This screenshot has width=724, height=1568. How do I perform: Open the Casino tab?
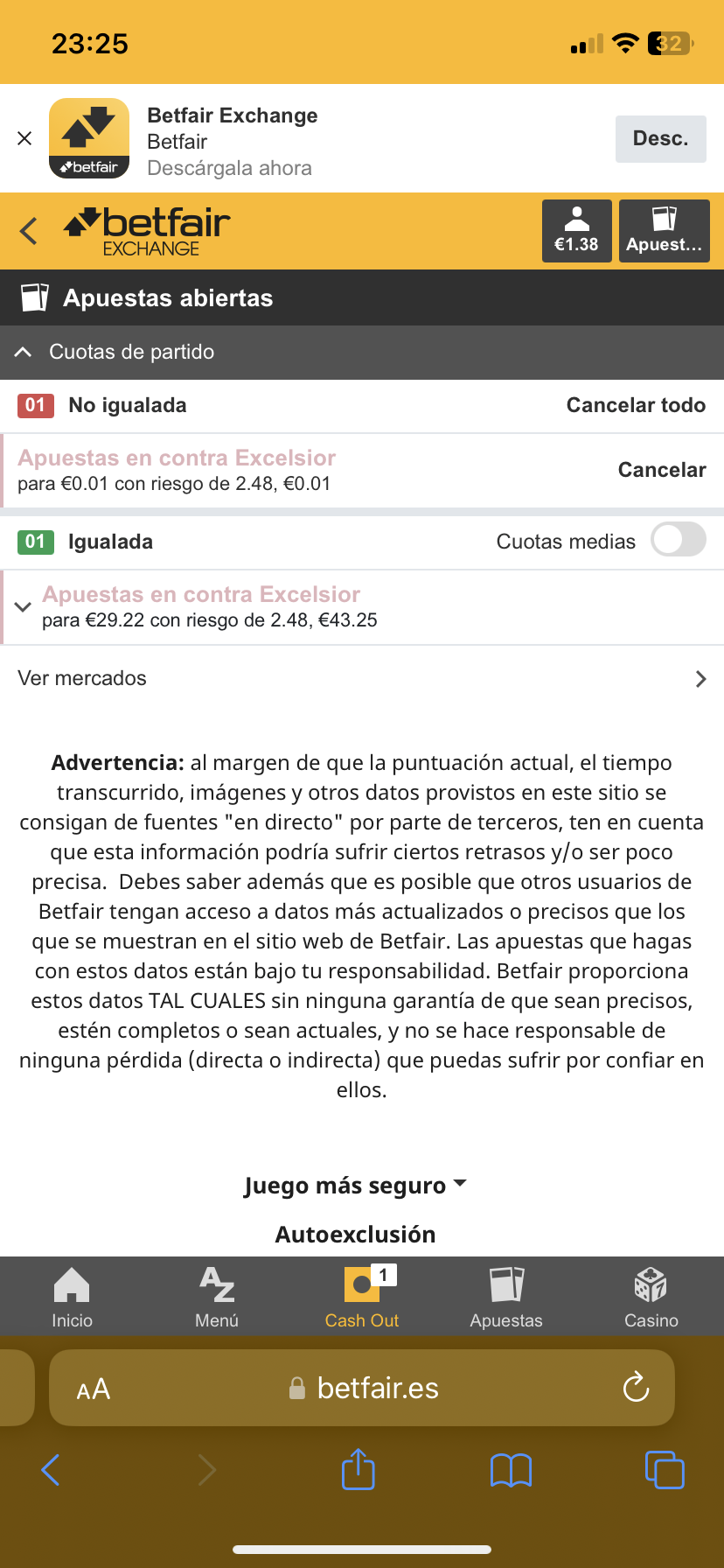(651, 1298)
